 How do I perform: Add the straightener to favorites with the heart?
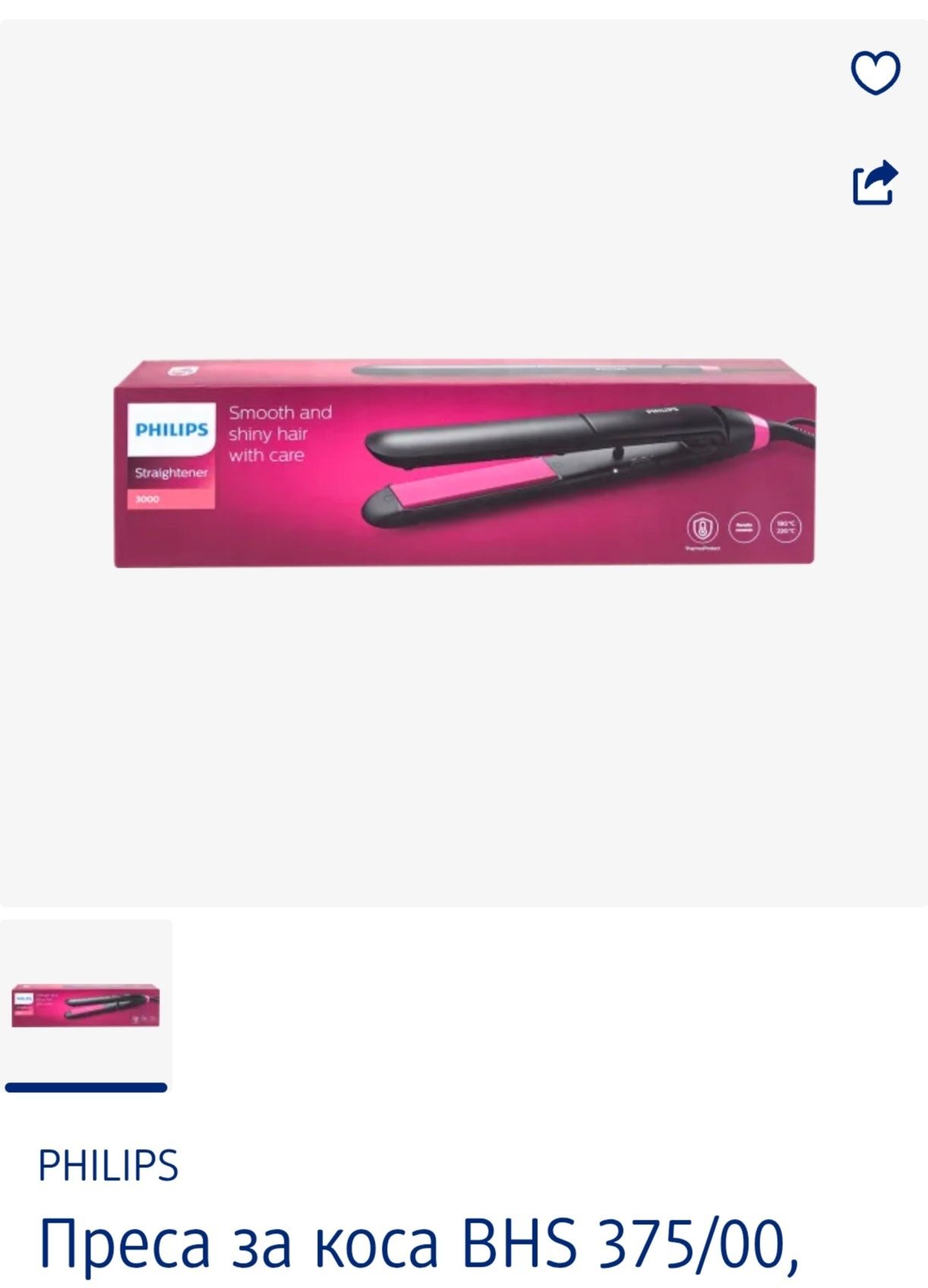pos(875,72)
